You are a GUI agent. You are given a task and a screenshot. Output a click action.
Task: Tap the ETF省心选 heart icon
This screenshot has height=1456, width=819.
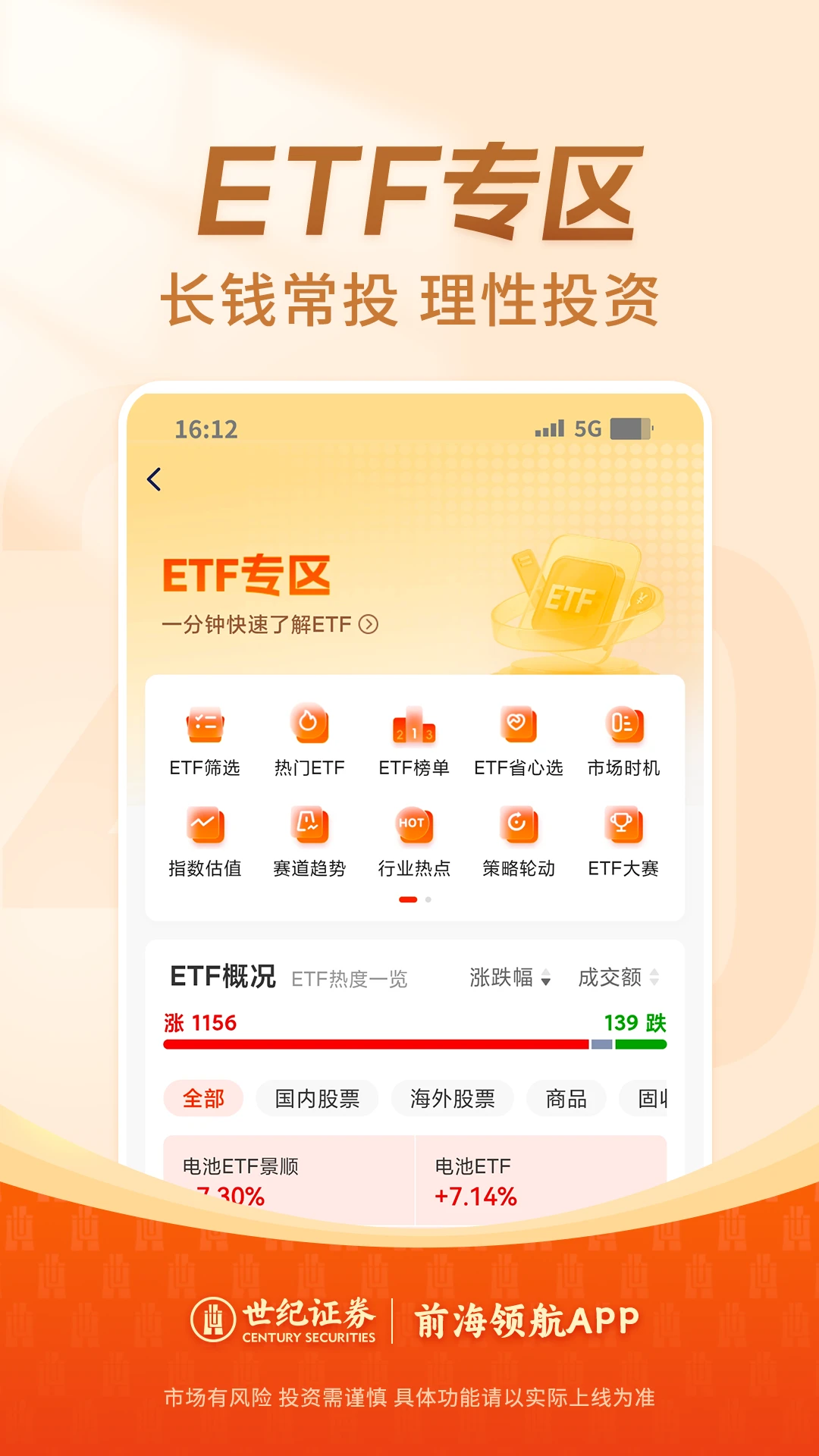[517, 726]
